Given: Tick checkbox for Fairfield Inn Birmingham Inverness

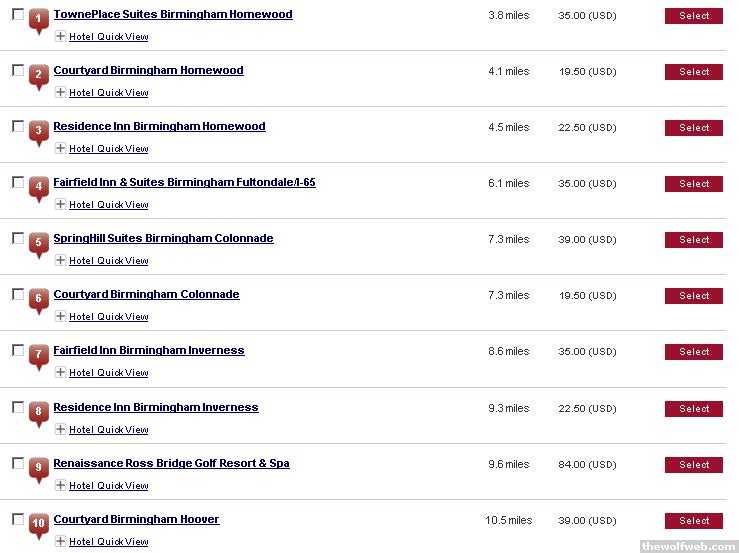Looking at the screenshot, I should point(18,350).
